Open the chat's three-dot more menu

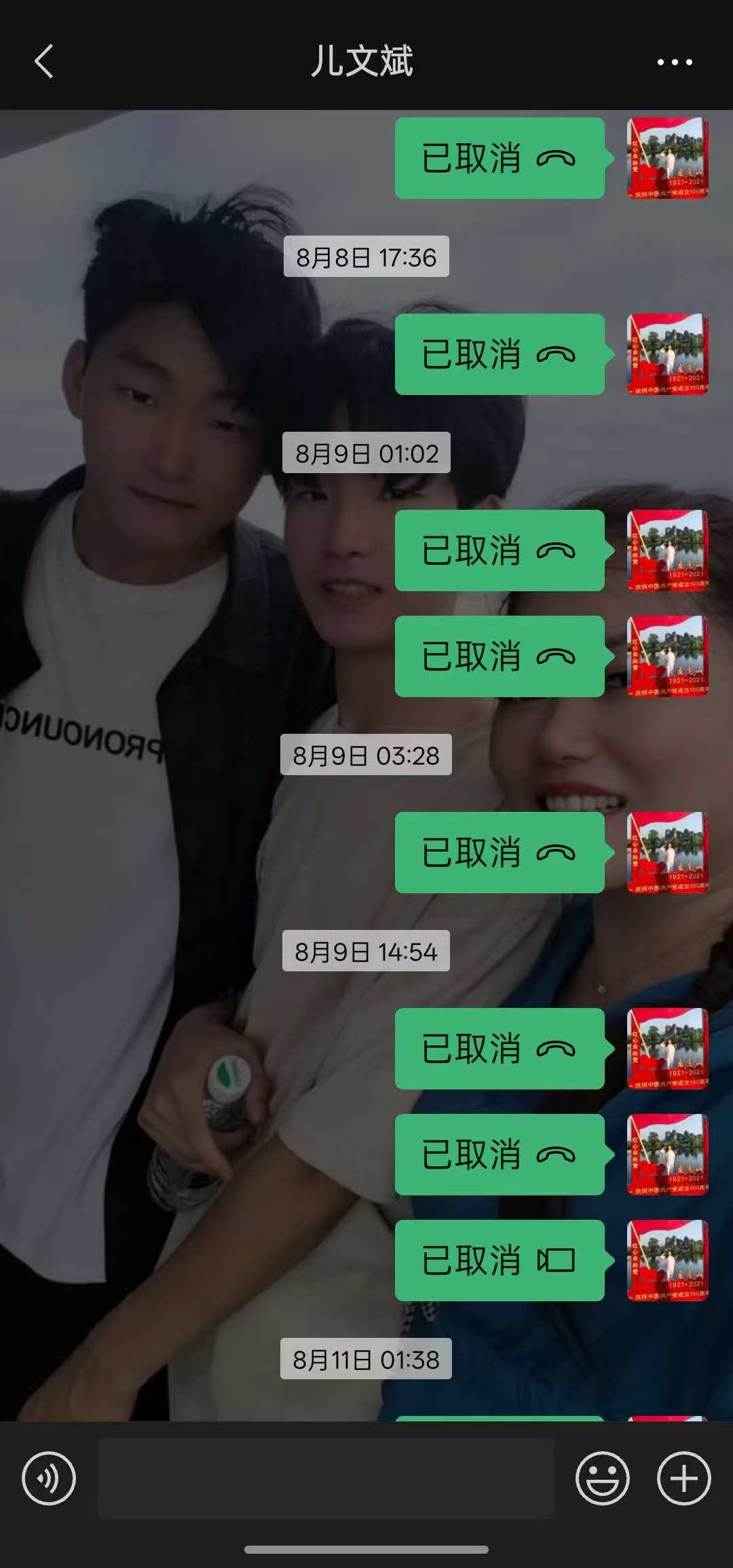(x=675, y=62)
